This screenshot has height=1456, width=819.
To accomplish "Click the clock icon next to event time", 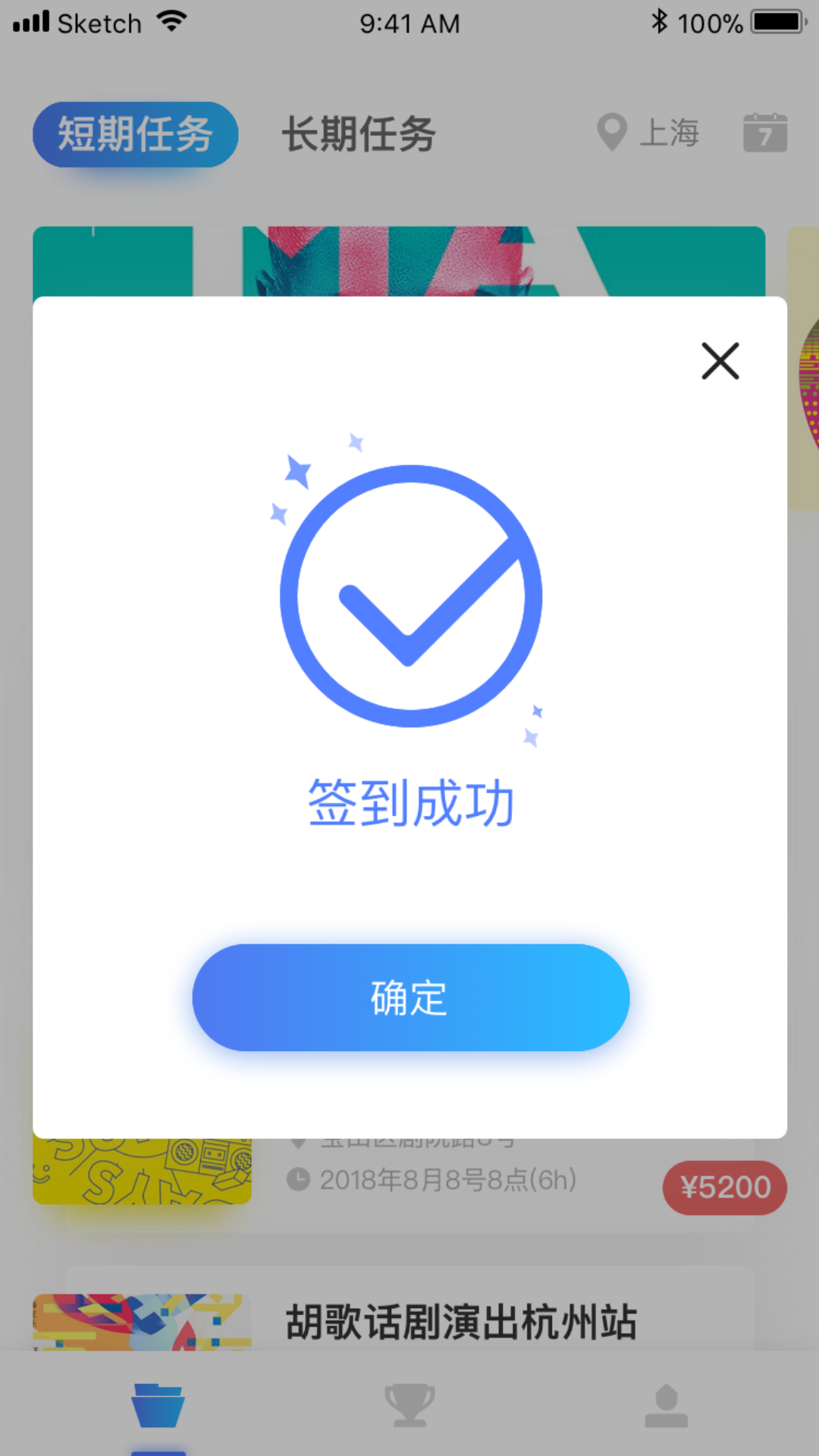I will point(300,1178).
